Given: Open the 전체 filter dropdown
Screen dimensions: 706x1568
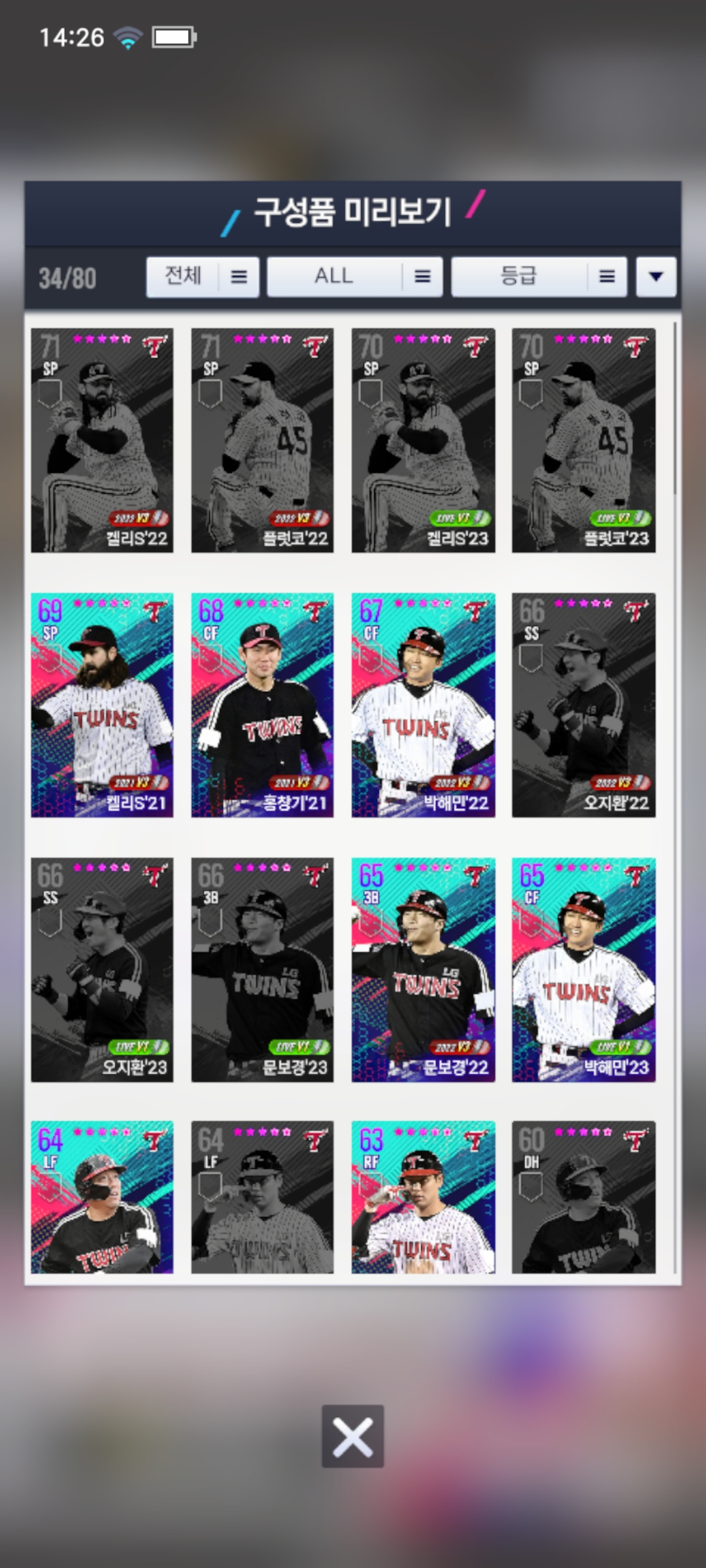Looking at the screenshot, I should (203, 277).
